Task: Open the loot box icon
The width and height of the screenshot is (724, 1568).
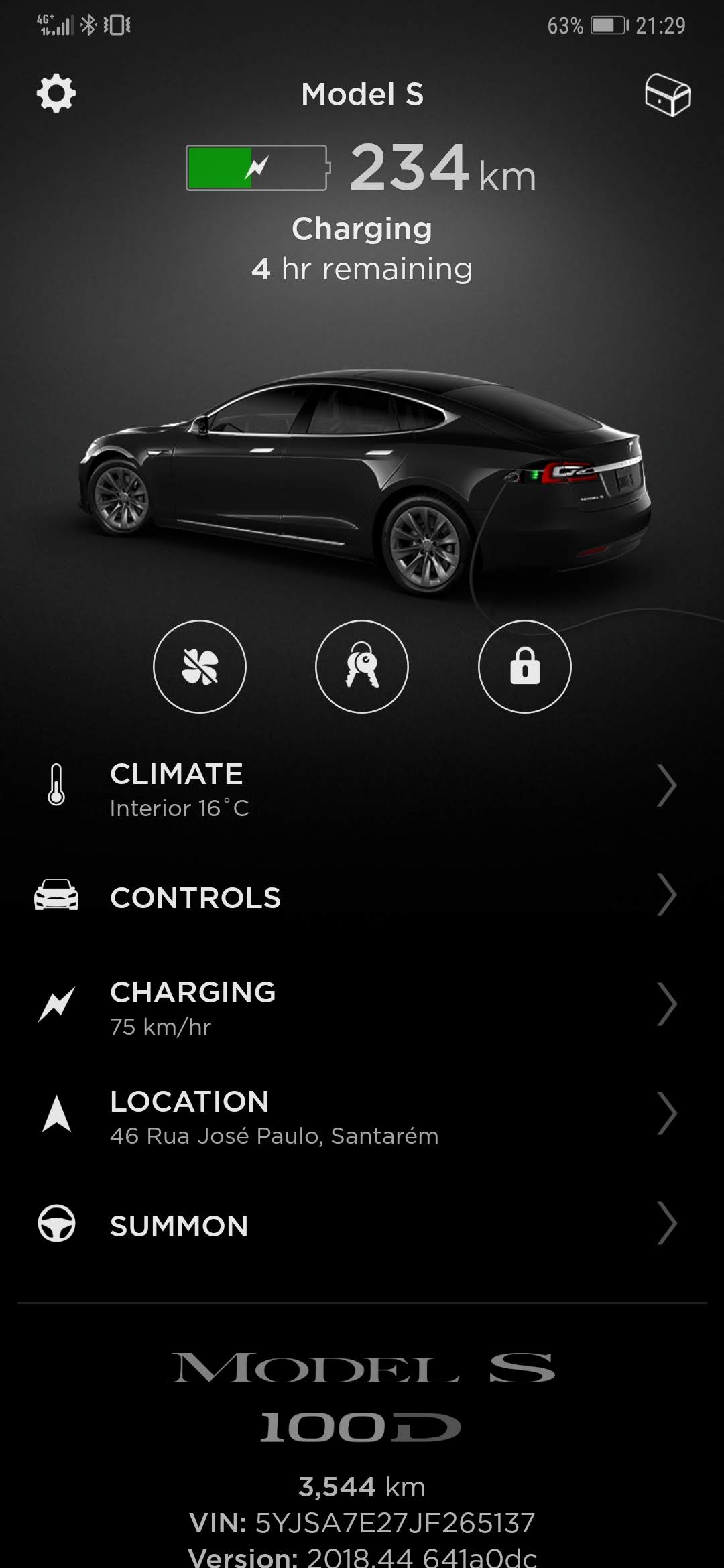Action: [x=667, y=94]
